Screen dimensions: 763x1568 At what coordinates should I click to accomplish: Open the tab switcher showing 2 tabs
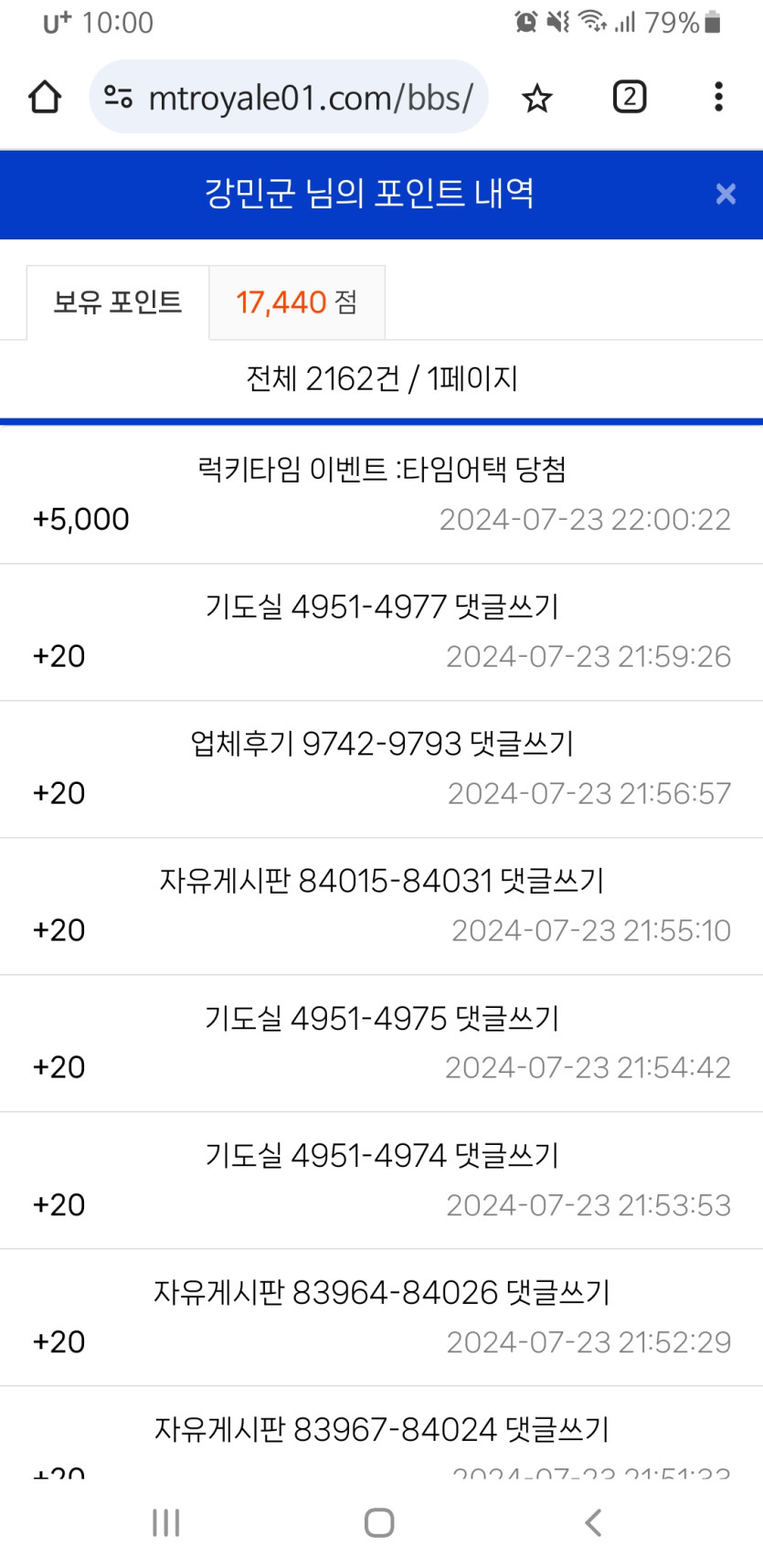pos(630,97)
